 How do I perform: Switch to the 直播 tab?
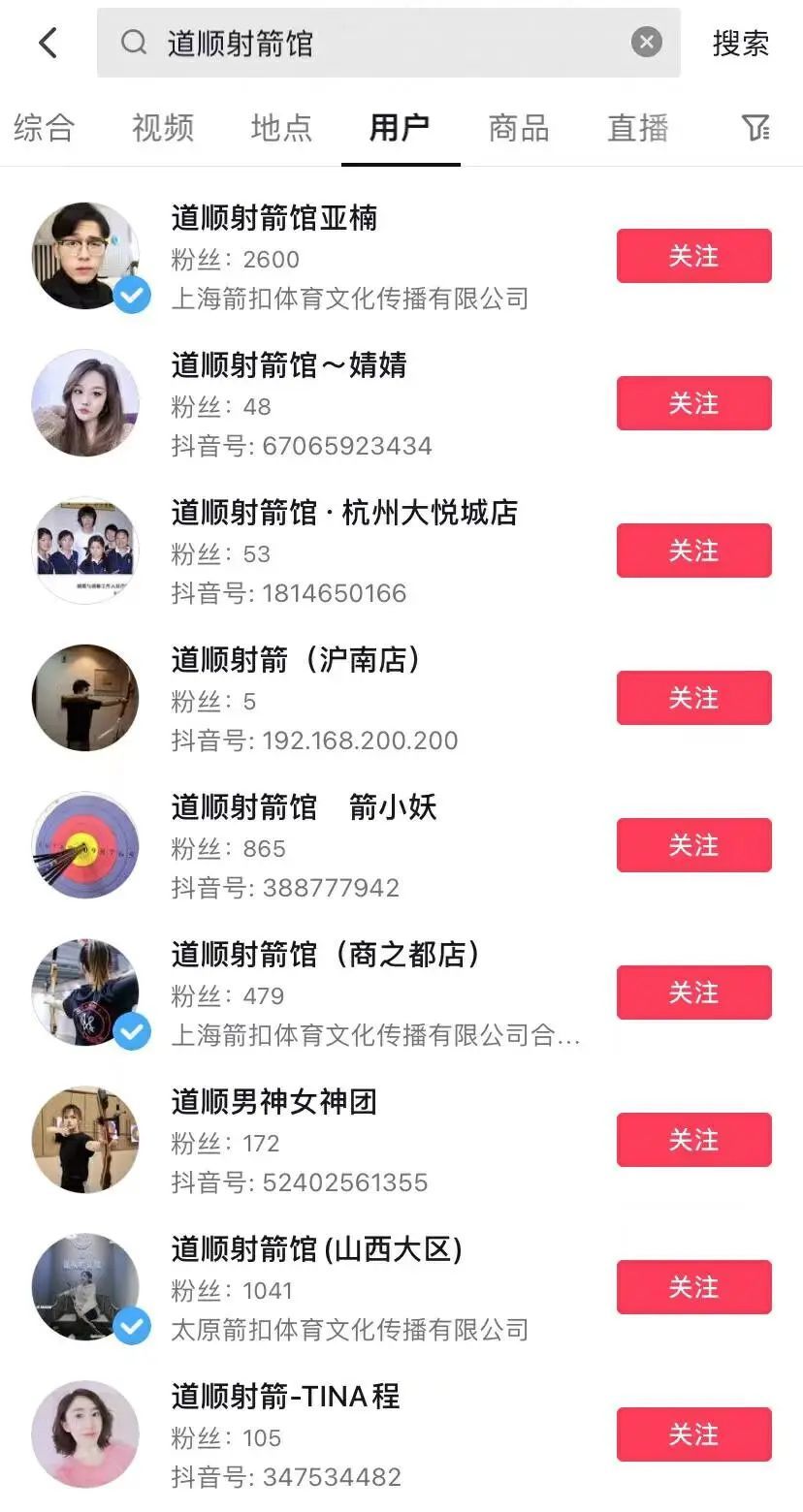pyautogui.click(x=637, y=128)
